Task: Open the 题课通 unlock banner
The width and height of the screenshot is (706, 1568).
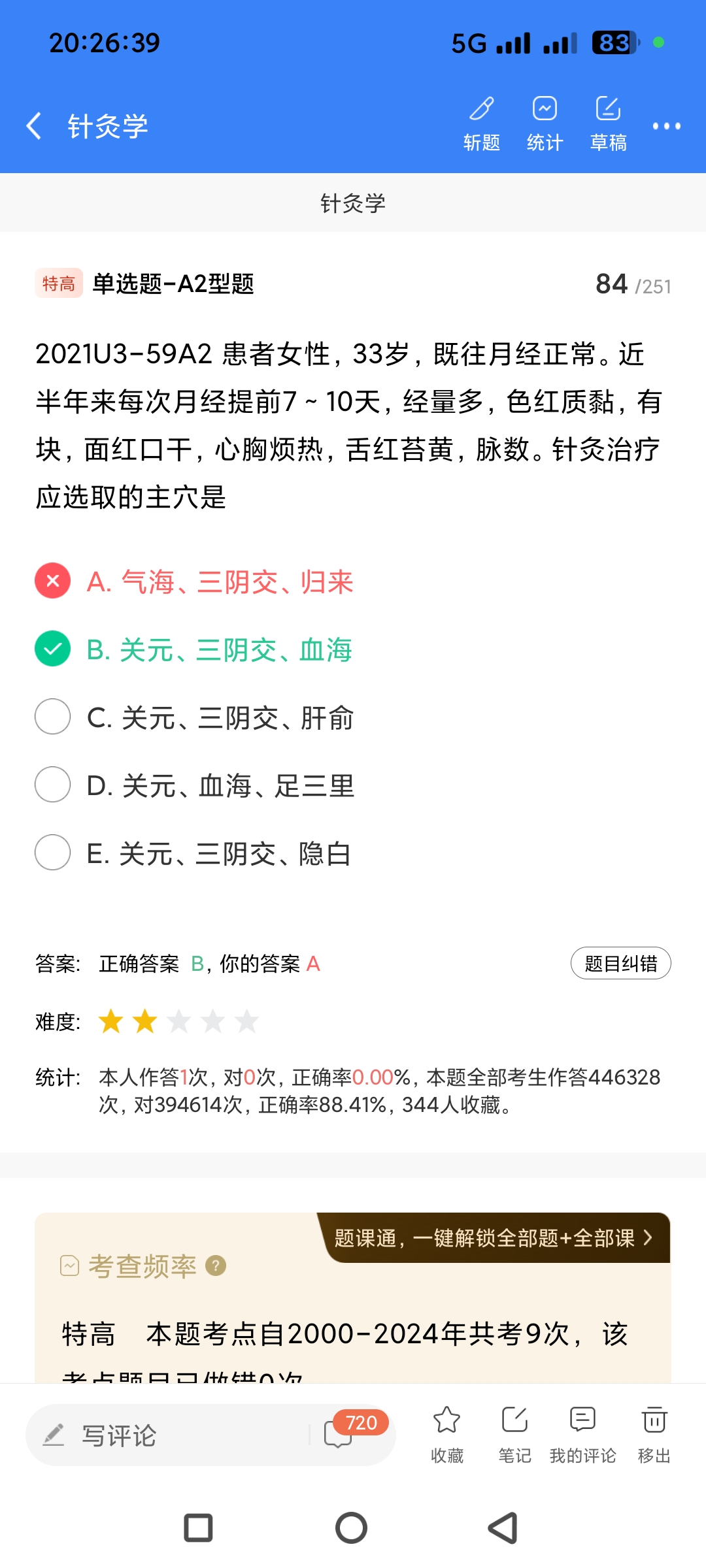Action: [x=494, y=1238]
